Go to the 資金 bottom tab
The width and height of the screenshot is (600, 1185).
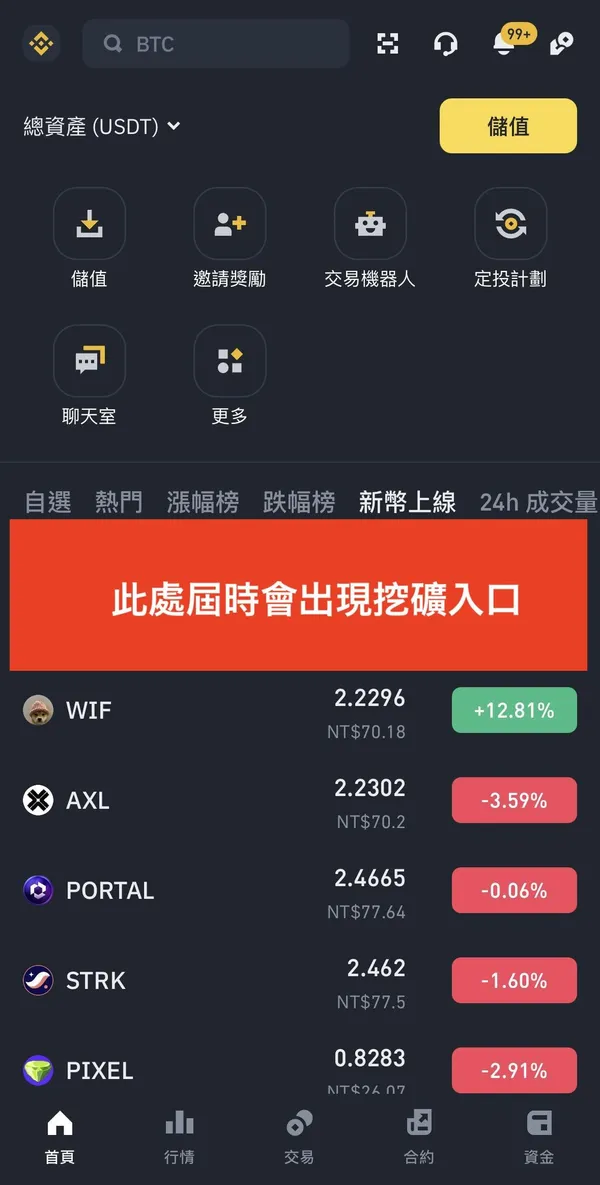click(539, 1136)
